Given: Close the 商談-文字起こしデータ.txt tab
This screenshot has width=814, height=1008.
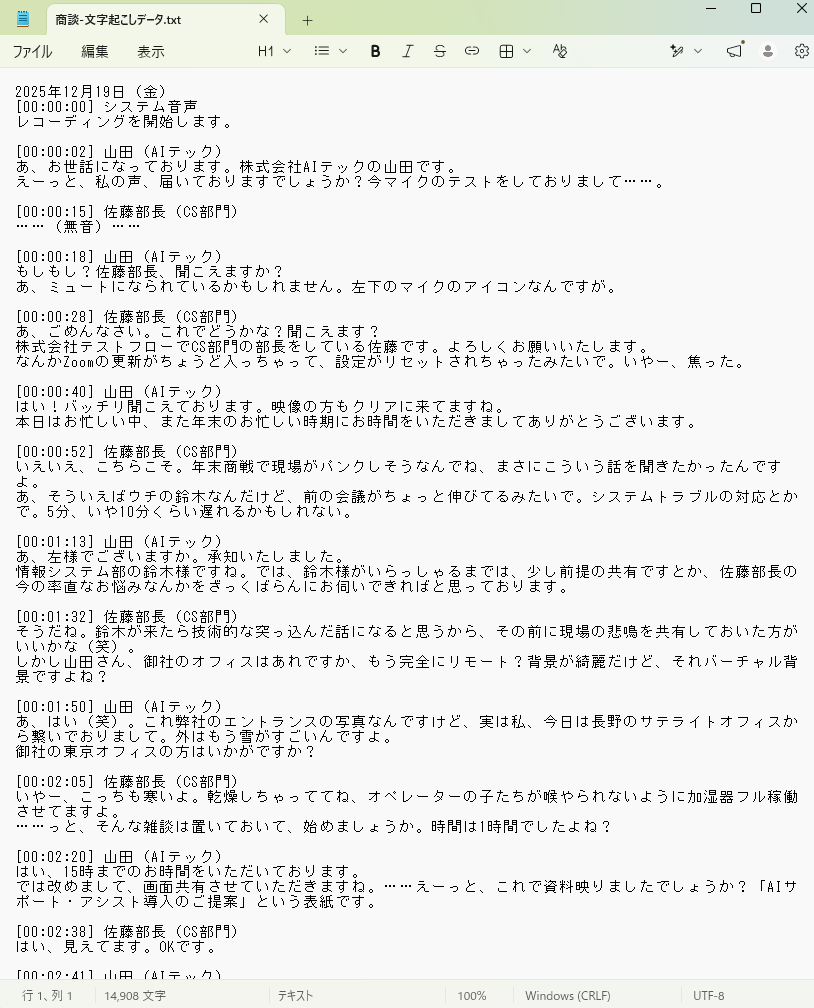Looking at the screenshot, I should pyautogui.click(x=264, y=19).
